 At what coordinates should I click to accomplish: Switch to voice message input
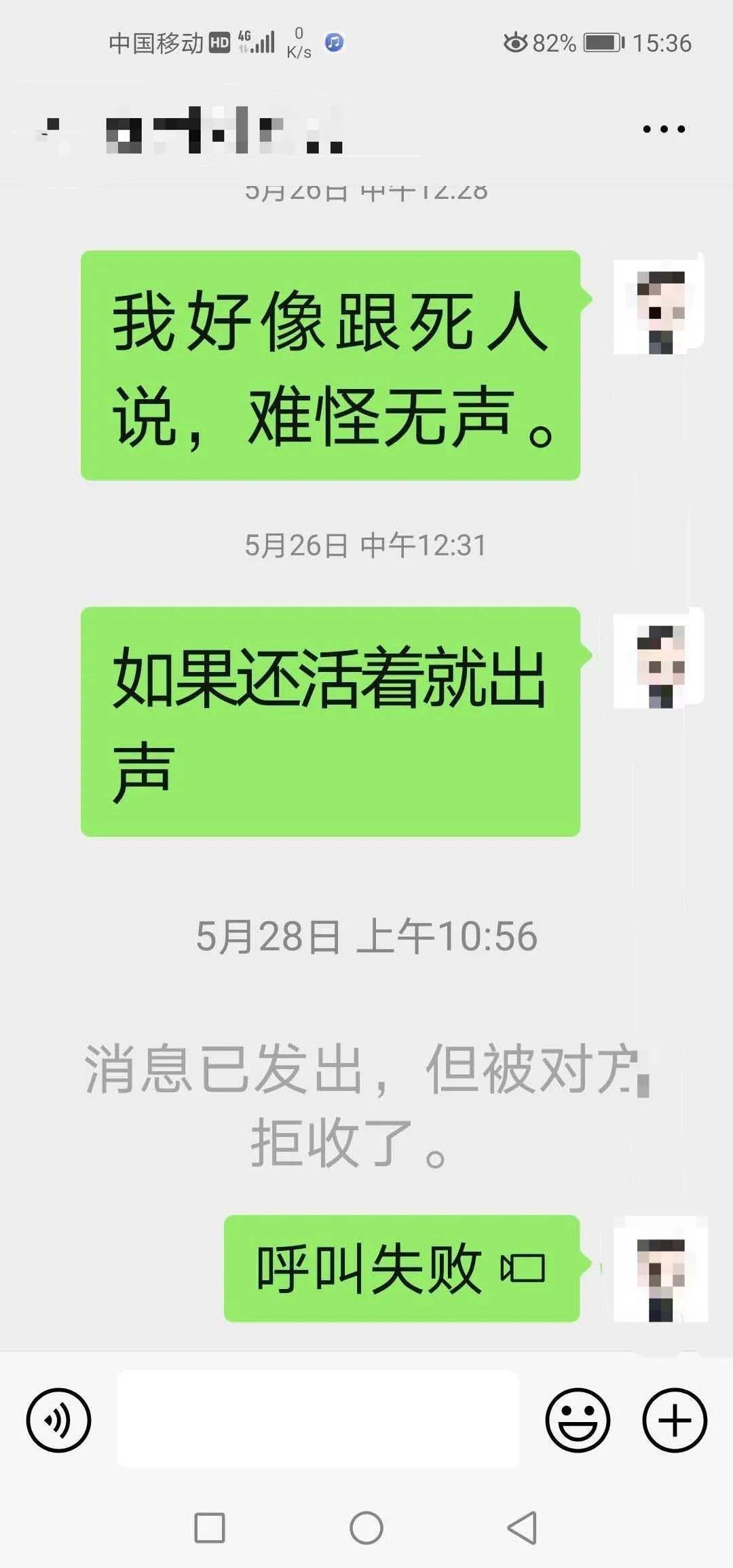pyautogui.click(x=58, y=1420)
